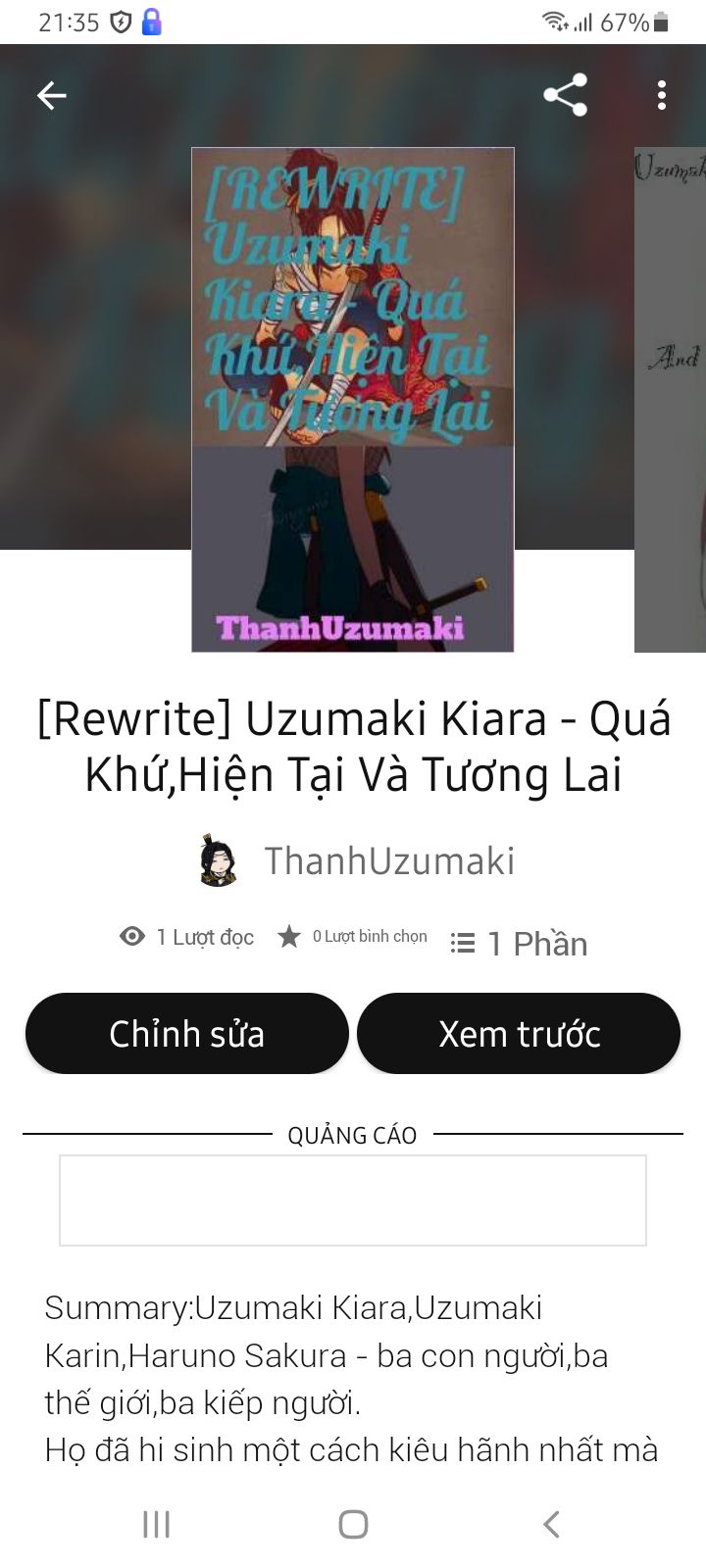Open the next story cover on the right

[x=670, y=399]
